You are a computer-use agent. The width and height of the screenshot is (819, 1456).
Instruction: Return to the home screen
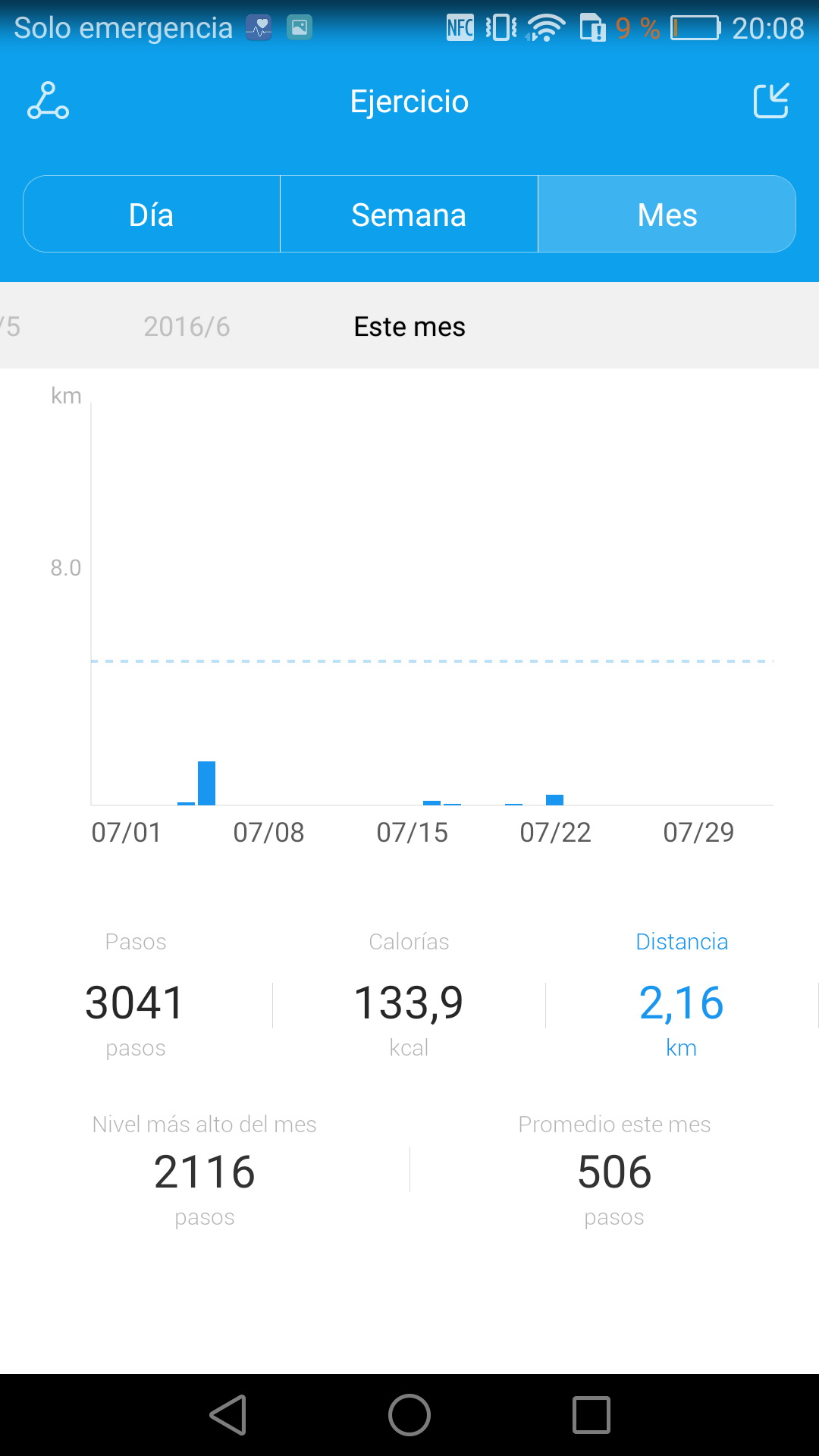pos(409,1415)
